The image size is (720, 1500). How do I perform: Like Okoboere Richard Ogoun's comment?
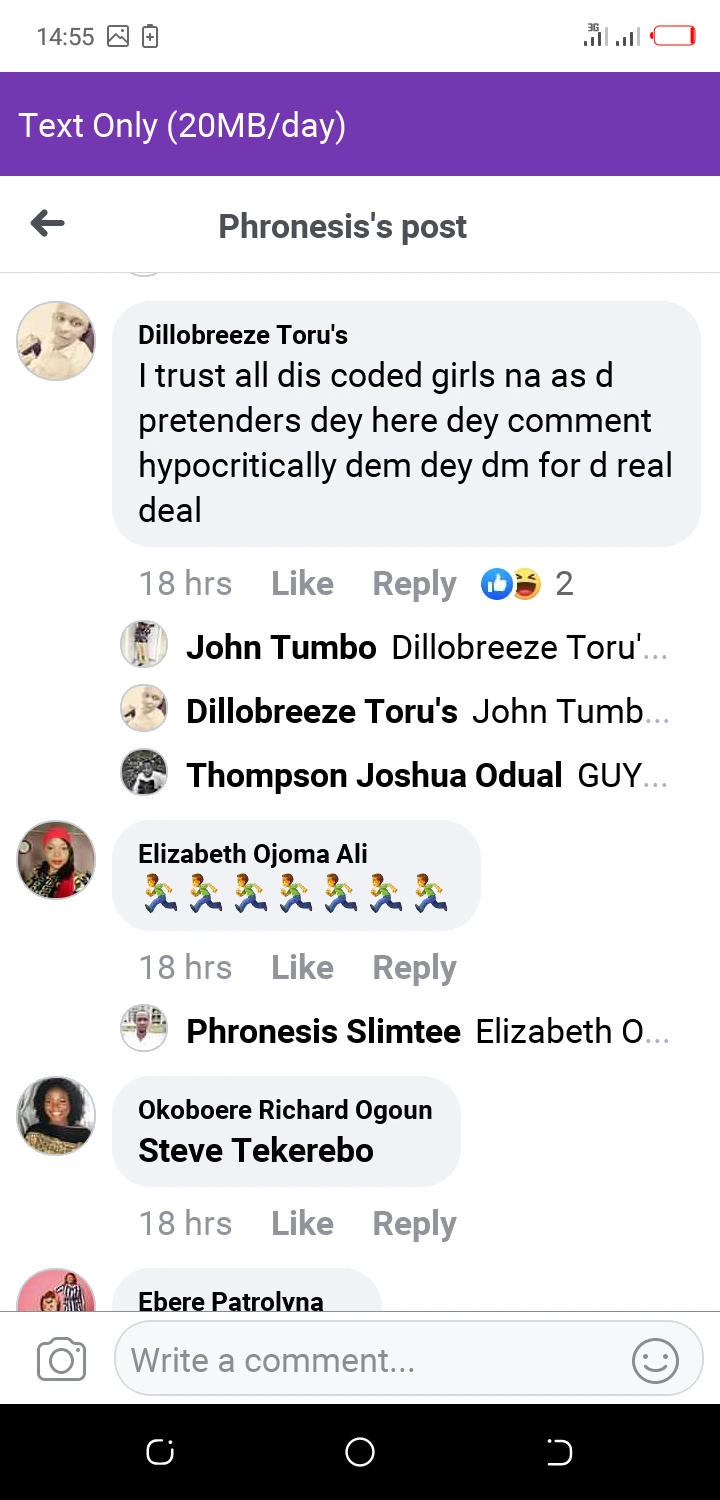(x=302, y=1223)
